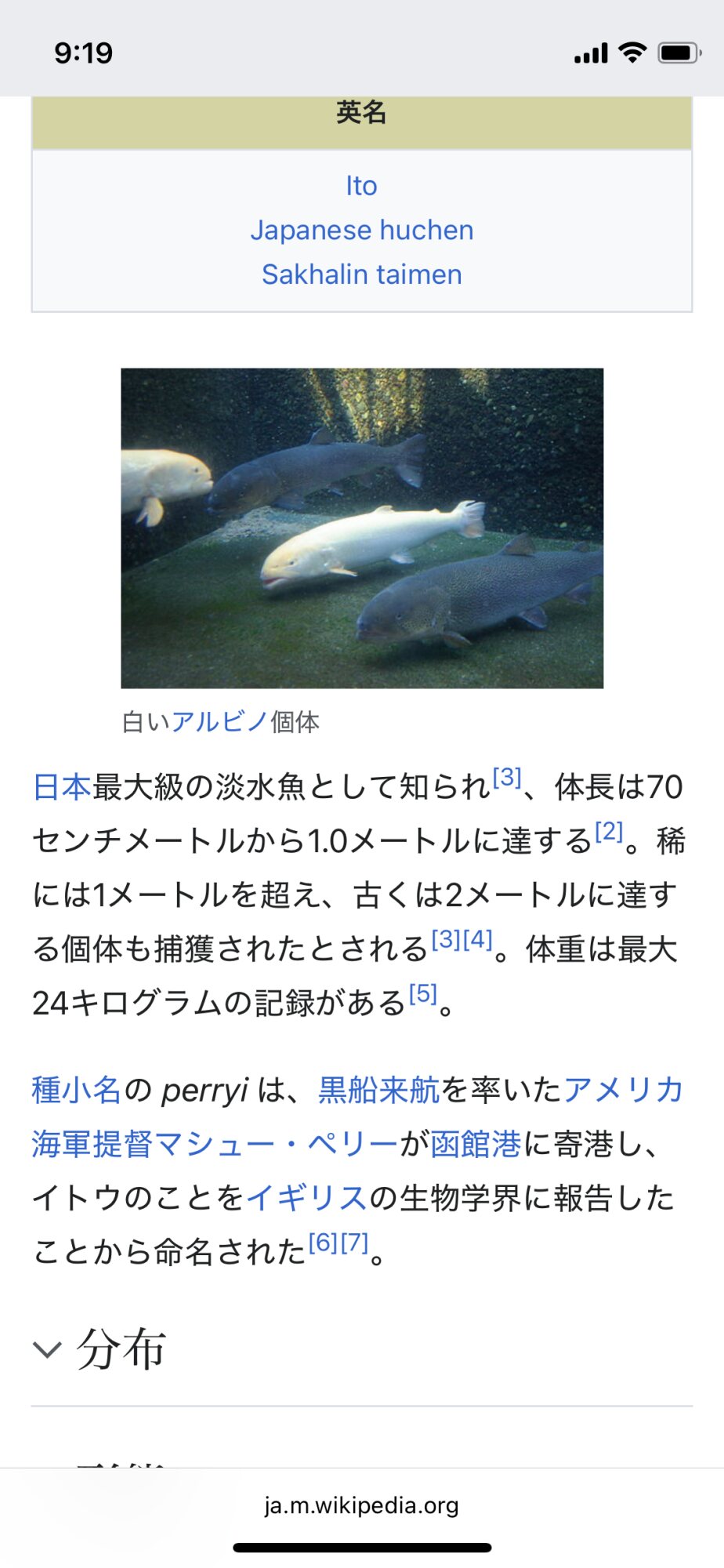Open the Ito English name link

tap(361, 186)
